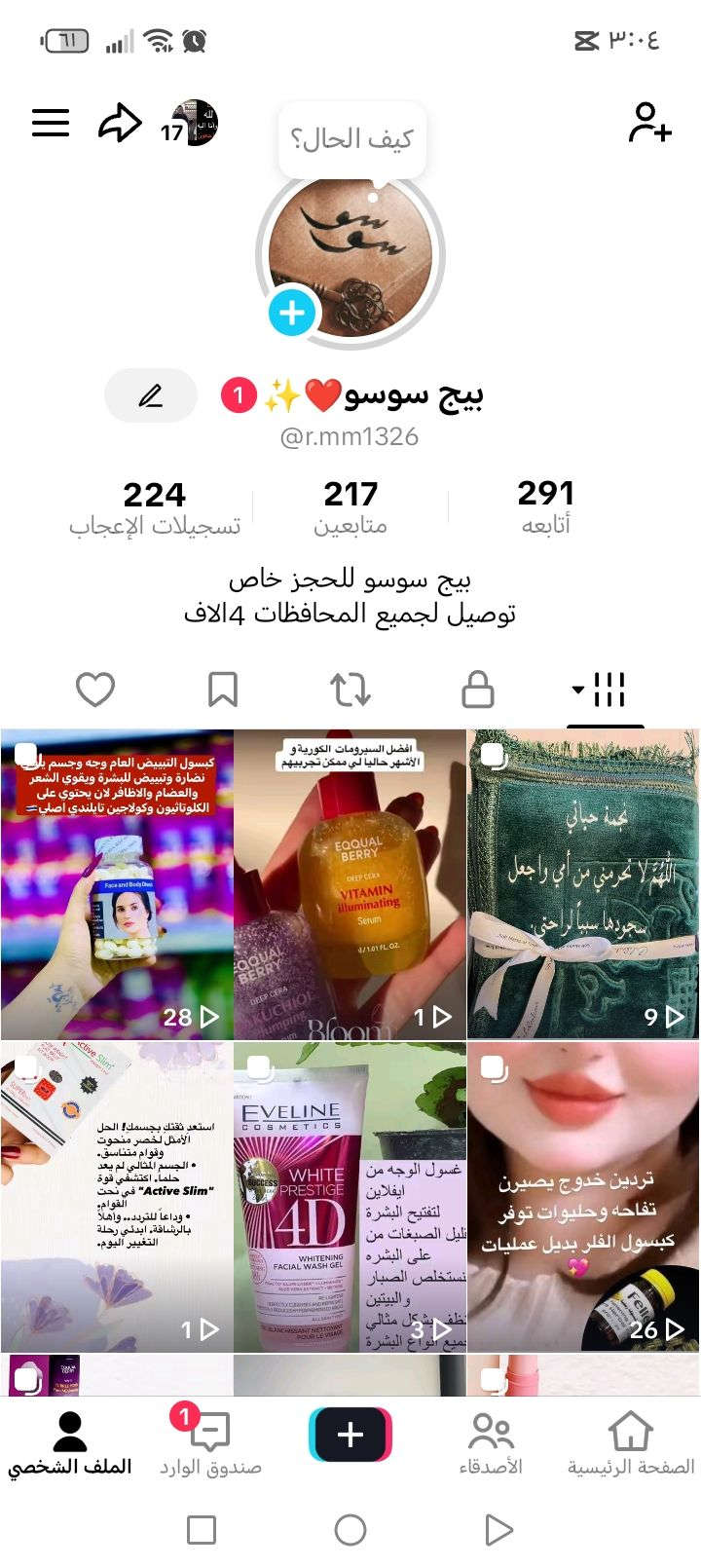Edit the profile name with the pencil button
Viewport: 701px width, 1568px height.
[x=150, y=395]
